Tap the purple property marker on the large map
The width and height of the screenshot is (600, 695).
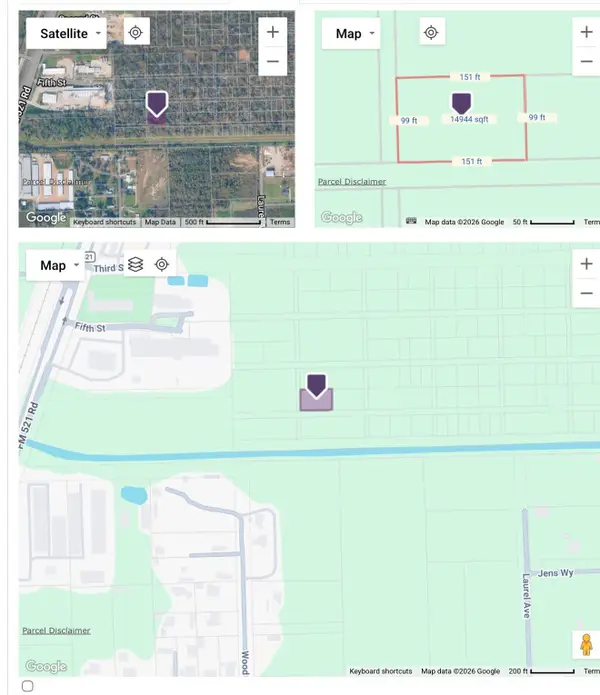(x=316, y=392)
